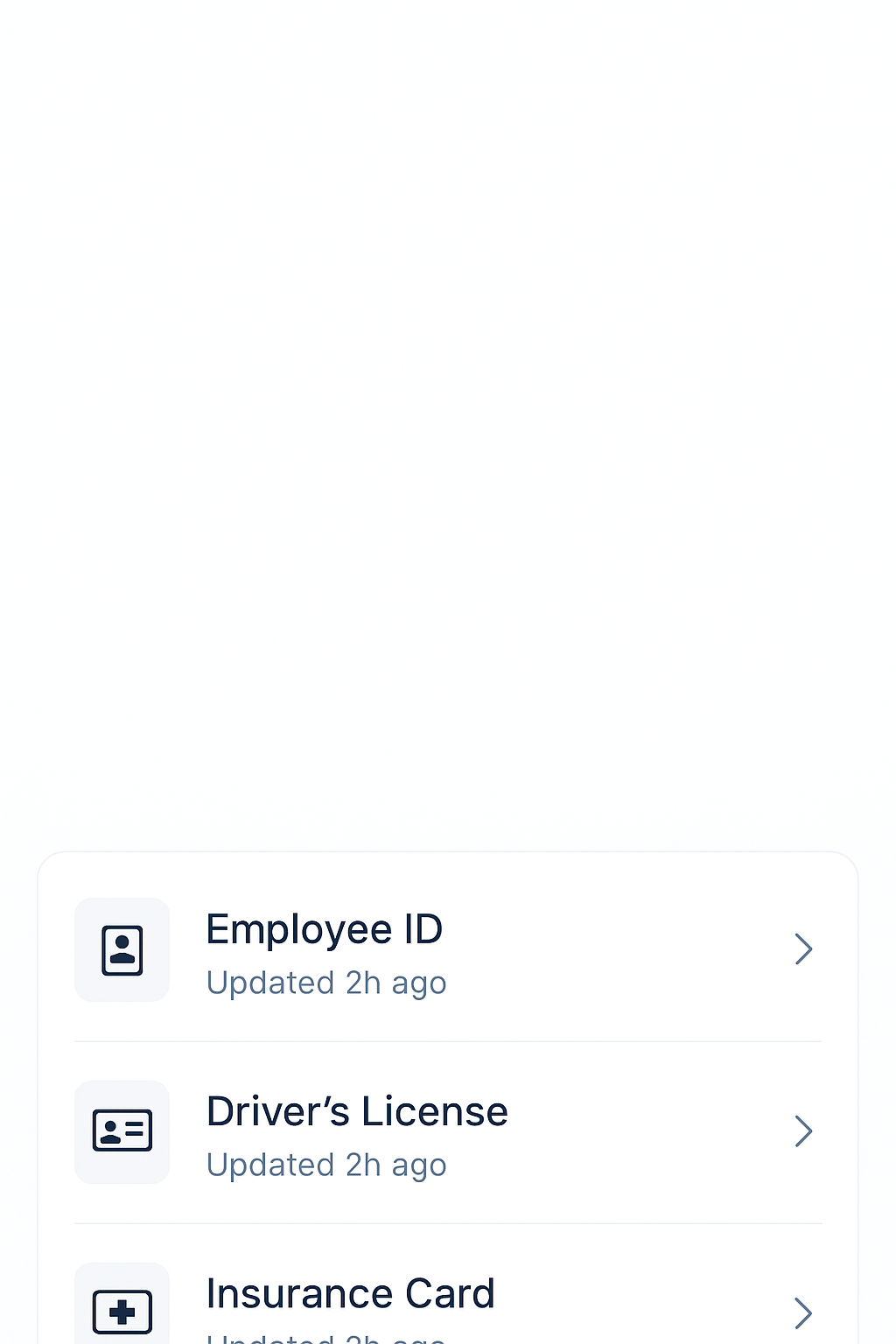Select the Insurance Card title text

tap(350, 1293)
